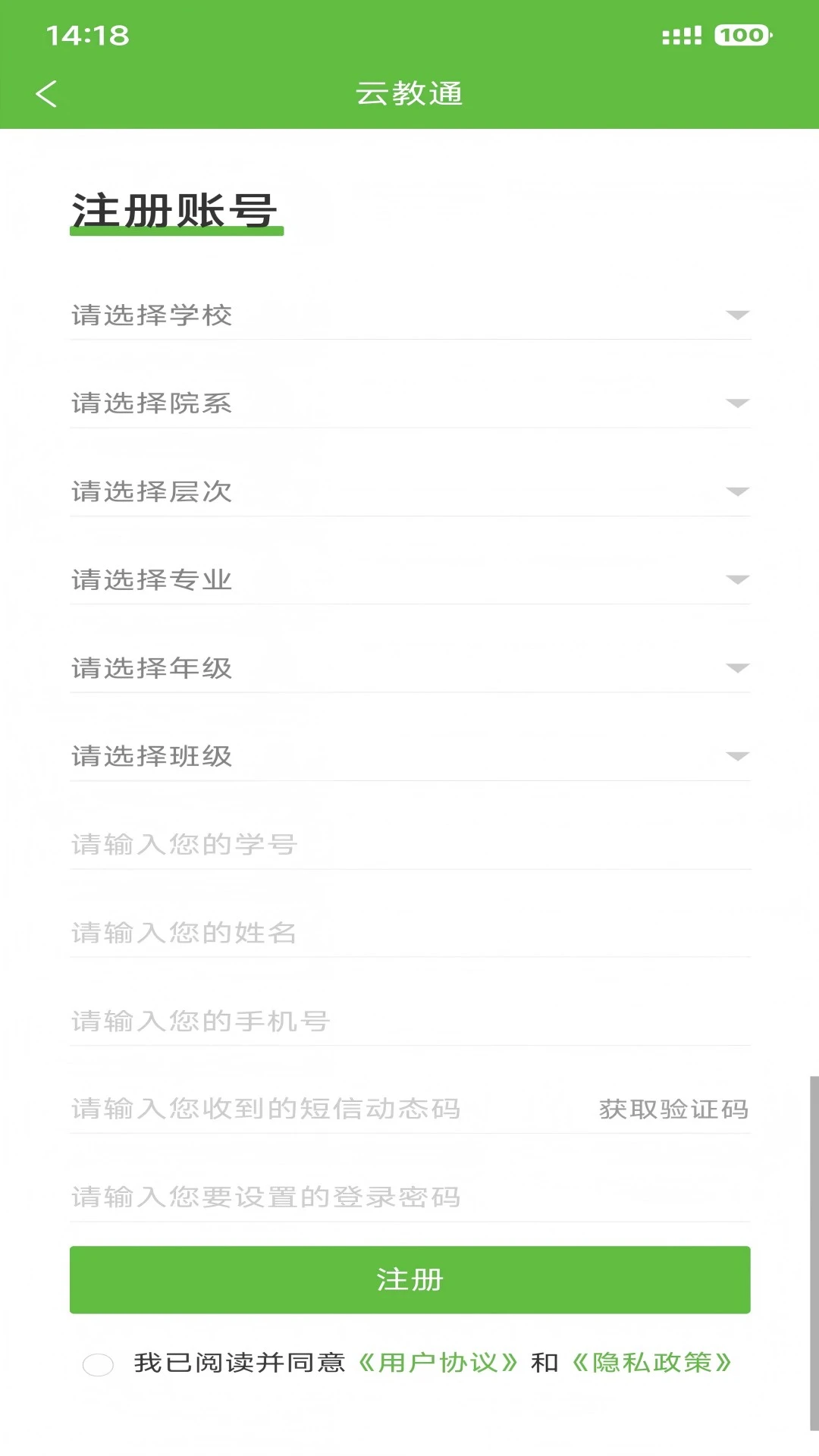The width and height of the screenshot is (819, 1456).
Task: Open the 请选择年级 grade dropdown
Action: click(x=409, y=668)
